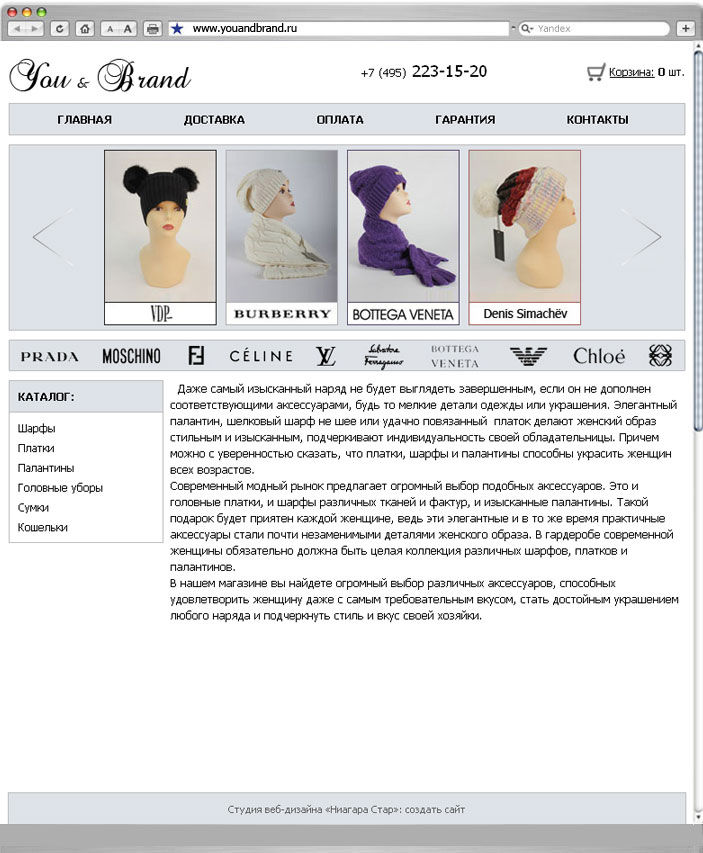Image resolution: width=703 pixels, height=853 pixels.
Task: Go to the ДОСТАВКА page
Action: (x=214, y=120)
